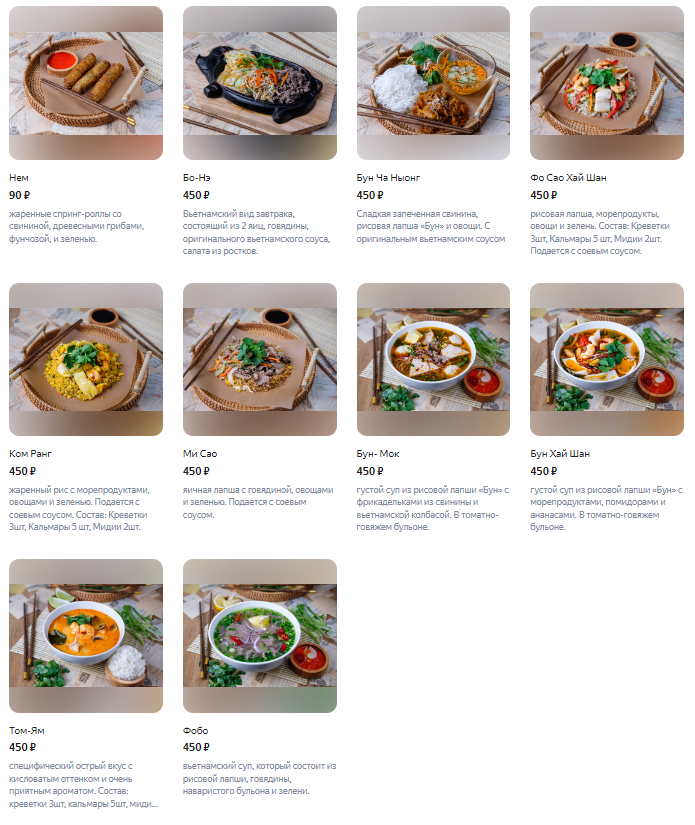Image resolution: width=695 pixels, height=825 pixels.
Task: Open the Том-Ям soup card
Action: [x=86, y=635]
